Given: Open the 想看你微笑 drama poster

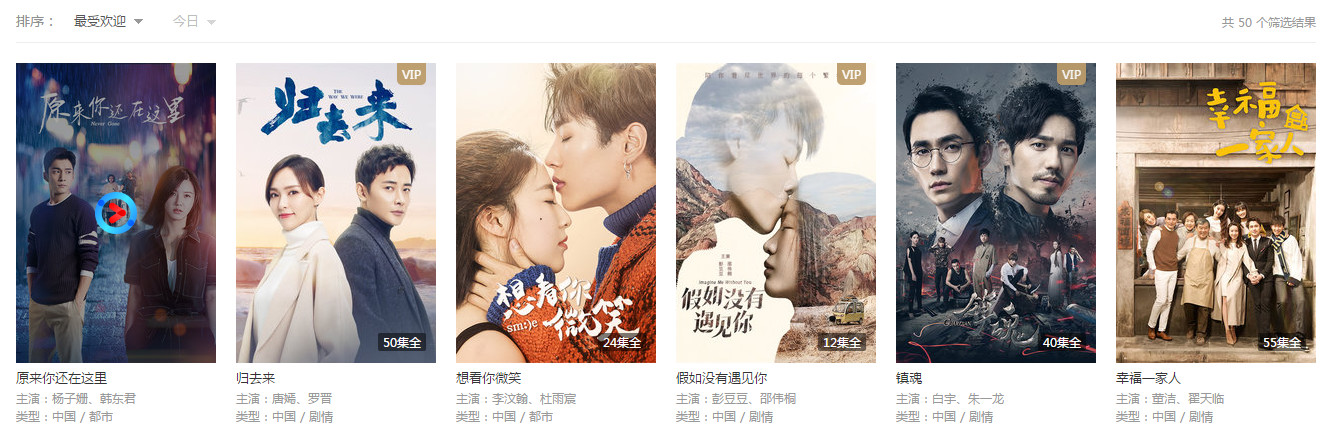Looking at the screenshot, I should [x=556, y=212].
